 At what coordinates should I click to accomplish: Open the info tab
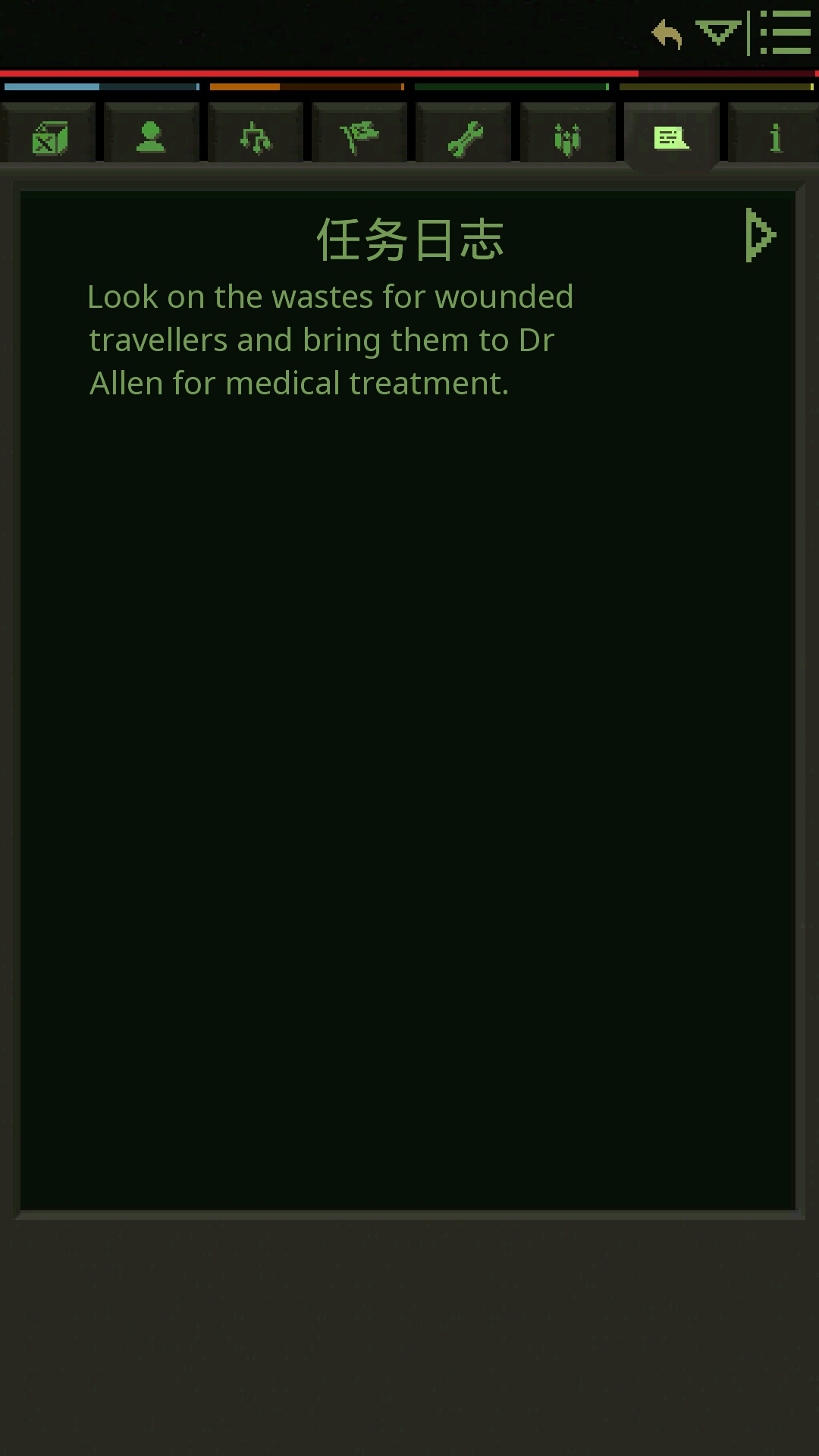click(x=774, y=138)
